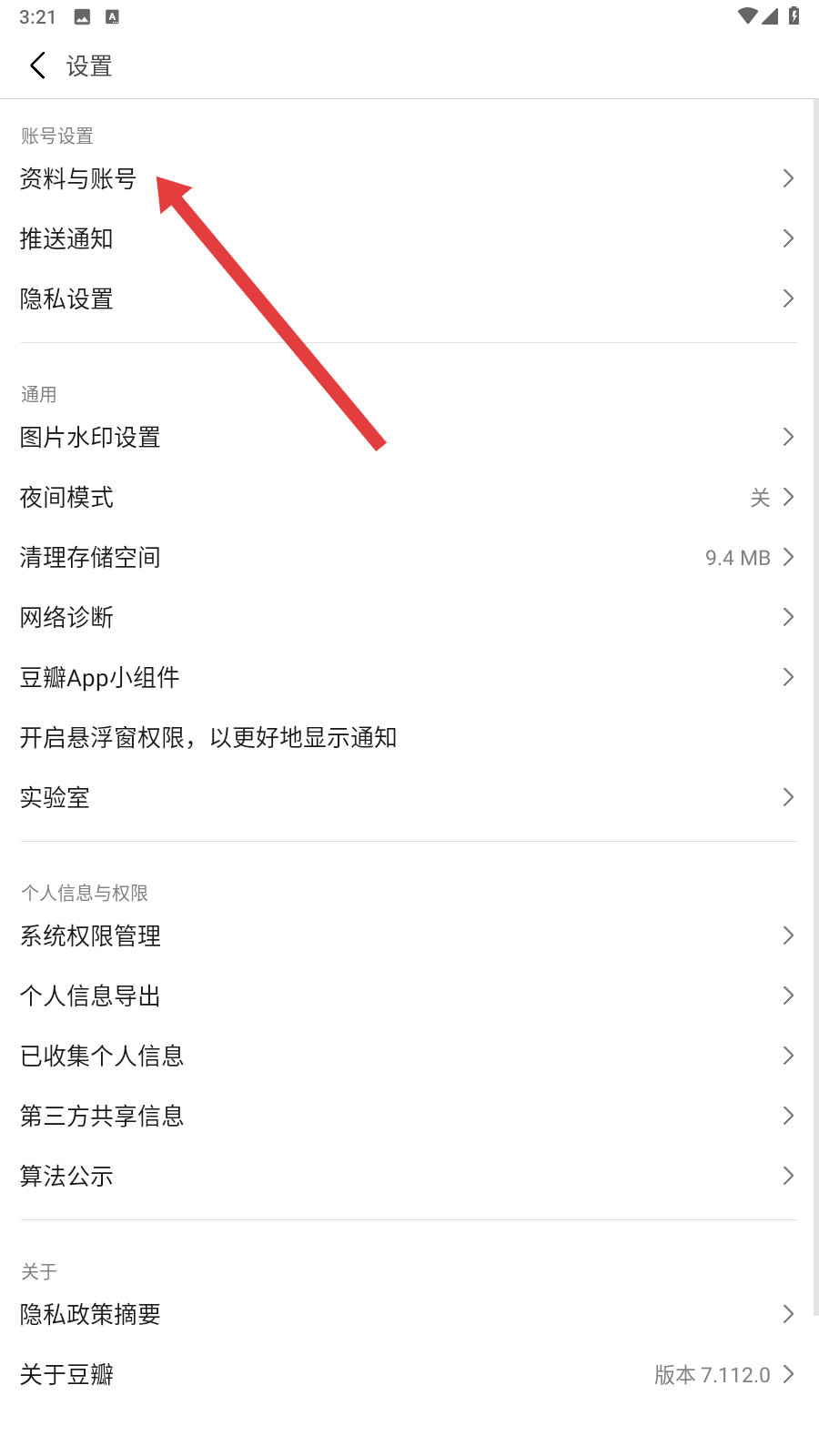Open 图片水印设置
The width and height of the screenshot is (819, 1456).
pyautogui.click(x=91, y=437)
